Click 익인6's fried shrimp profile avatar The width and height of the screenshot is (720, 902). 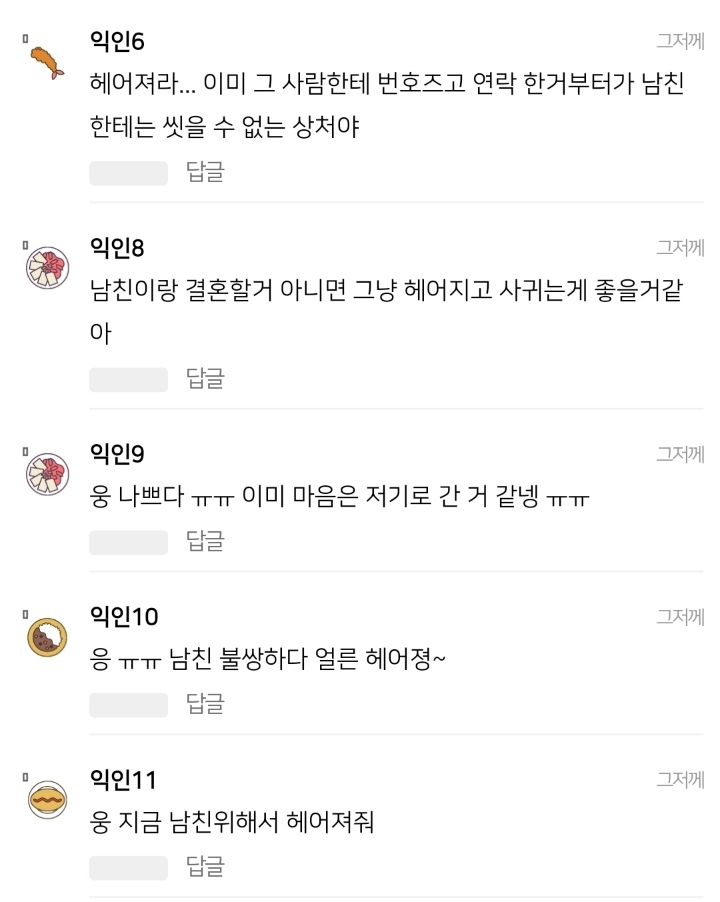tap(42, 62)
